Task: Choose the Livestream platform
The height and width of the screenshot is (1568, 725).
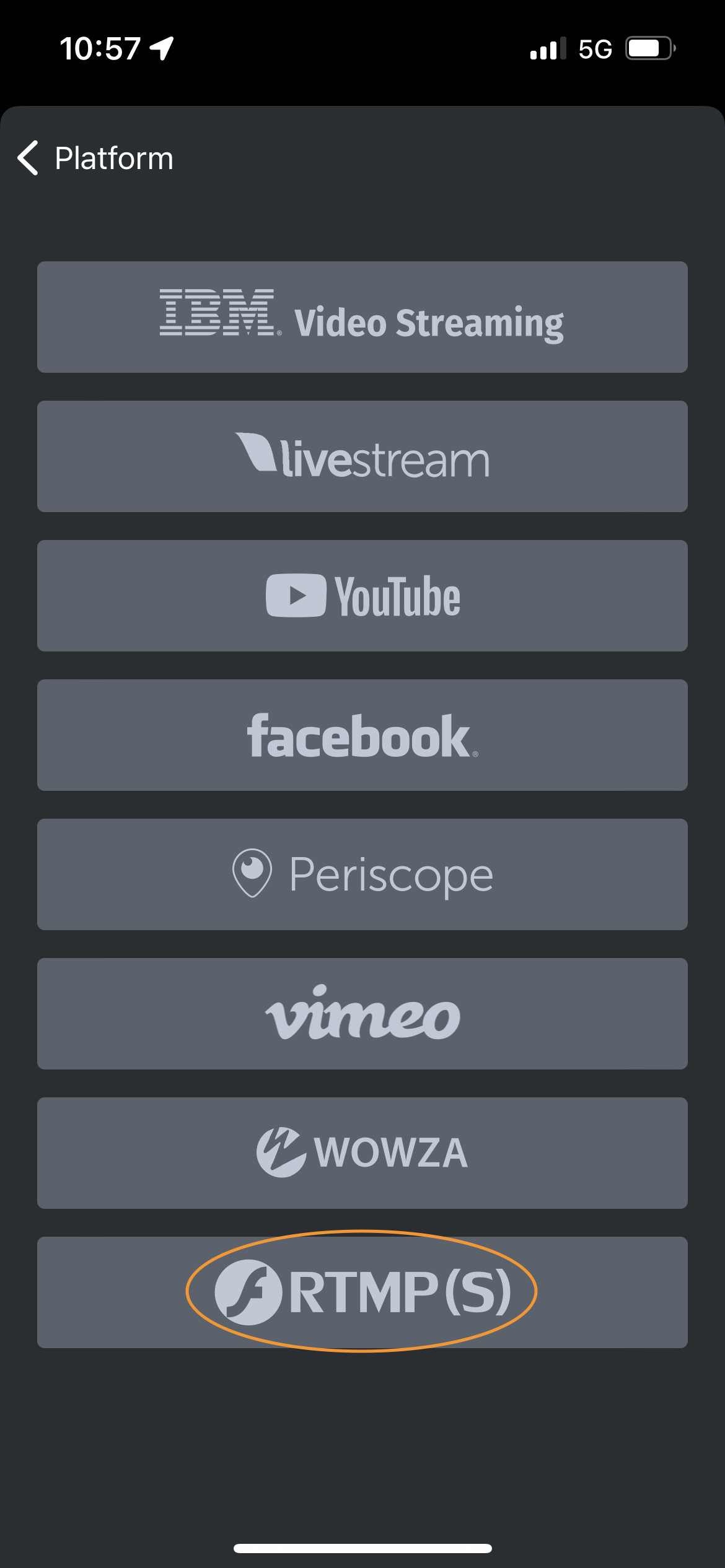Action: [x=362, y=456]
